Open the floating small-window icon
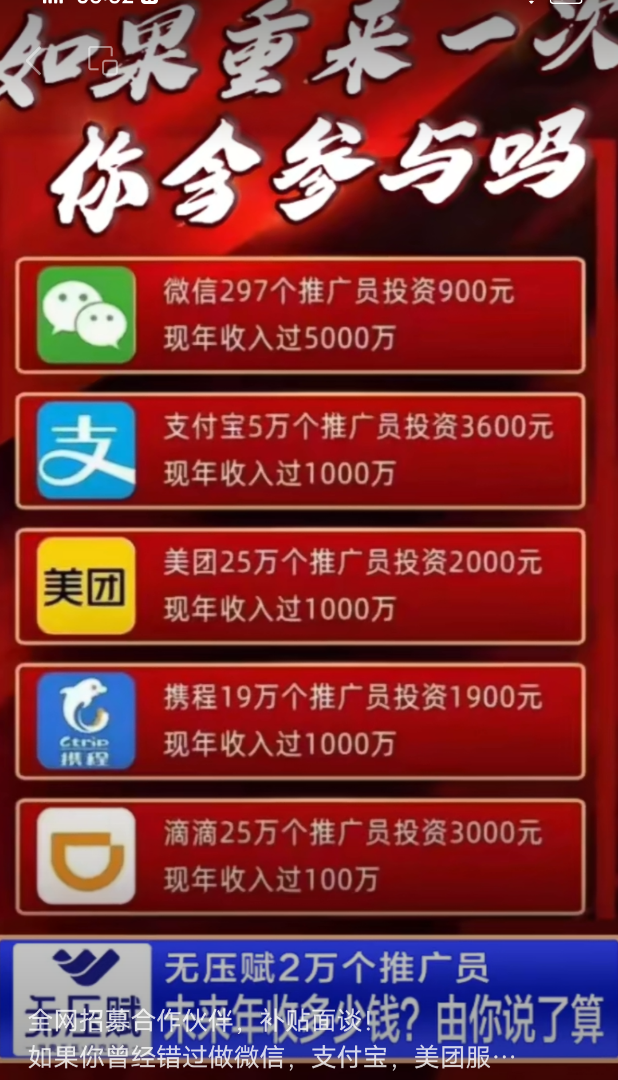Image resolution: width=618 pixels, height=1080 pixels. [x=103, y=61]
